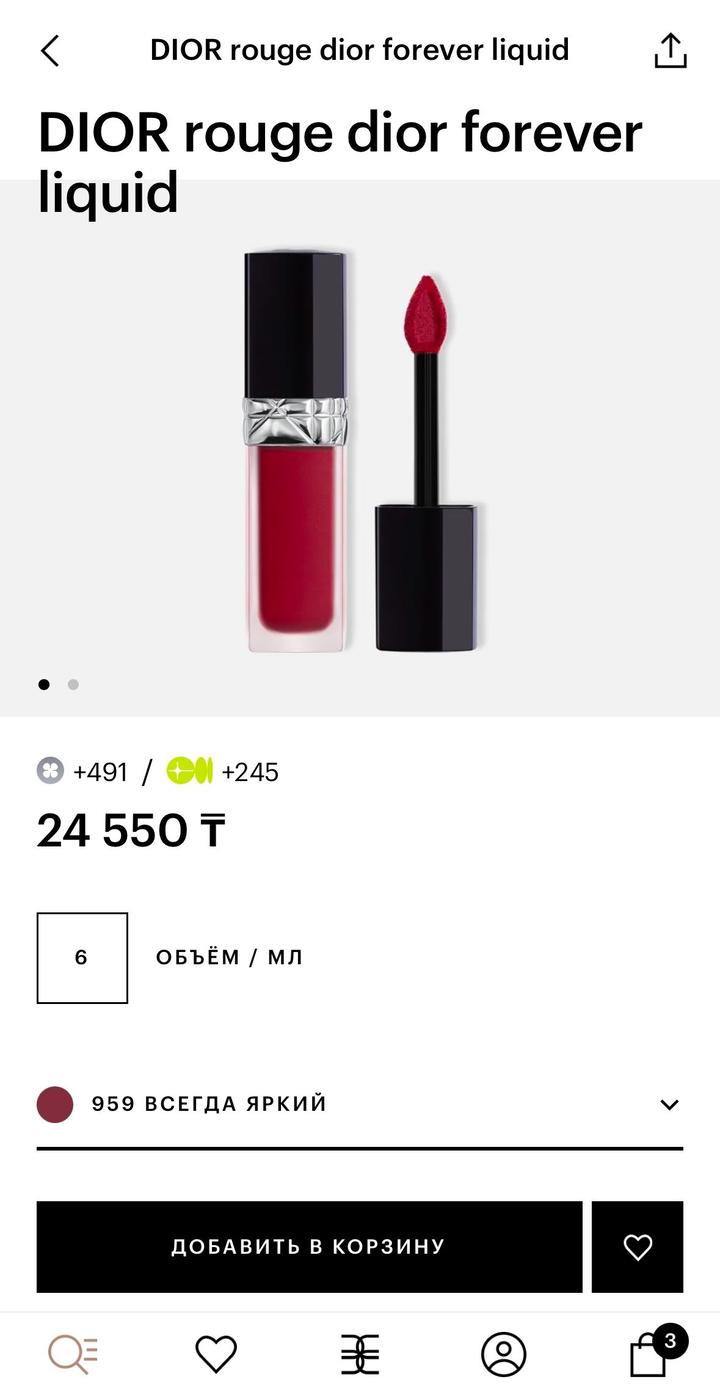The width and height of the screenshot is (720, 1393).
Task: Click the +491 points label
Action: (x=100, y=771)
